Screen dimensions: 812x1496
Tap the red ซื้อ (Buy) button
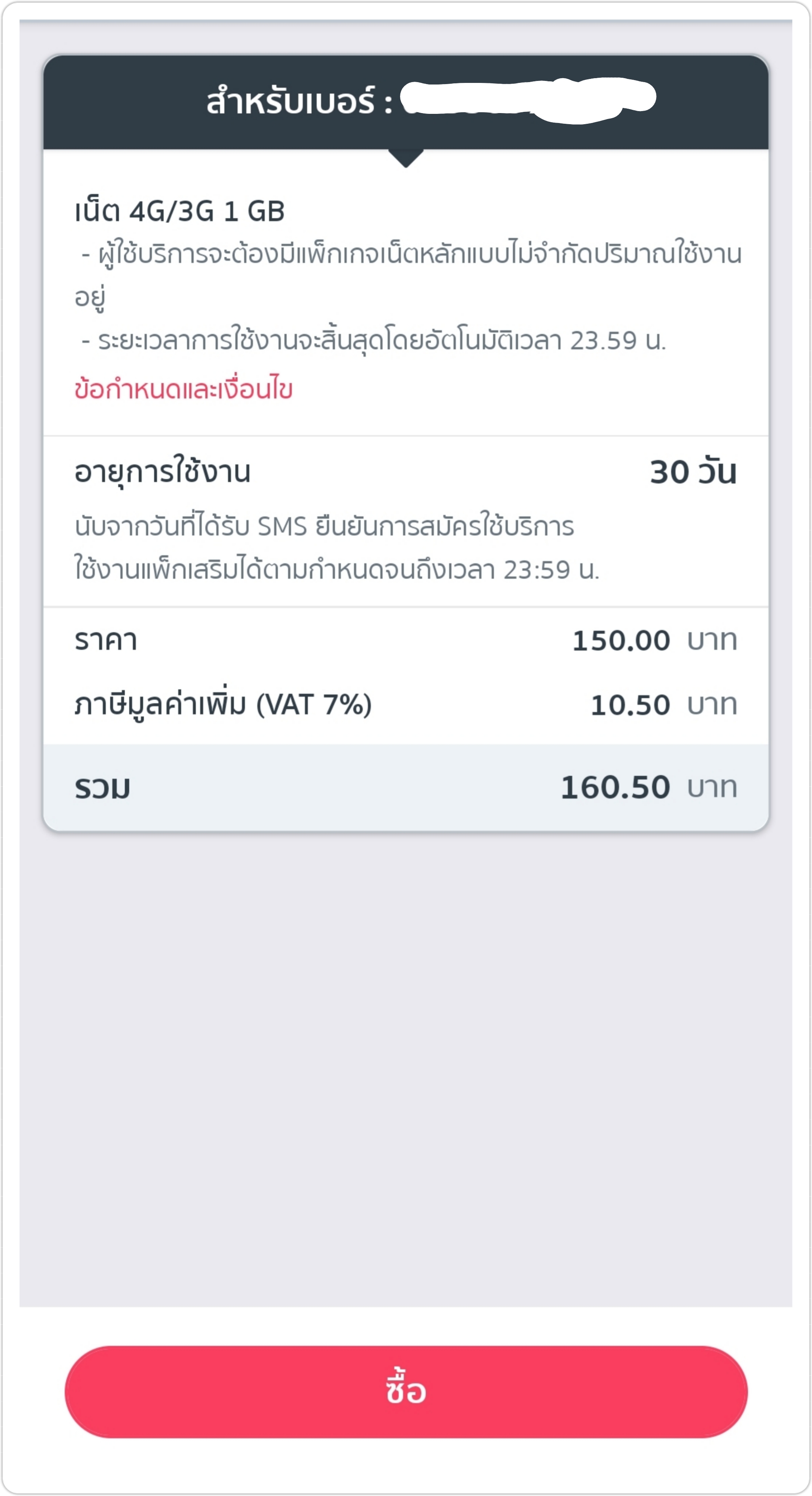click(406, 1391)
